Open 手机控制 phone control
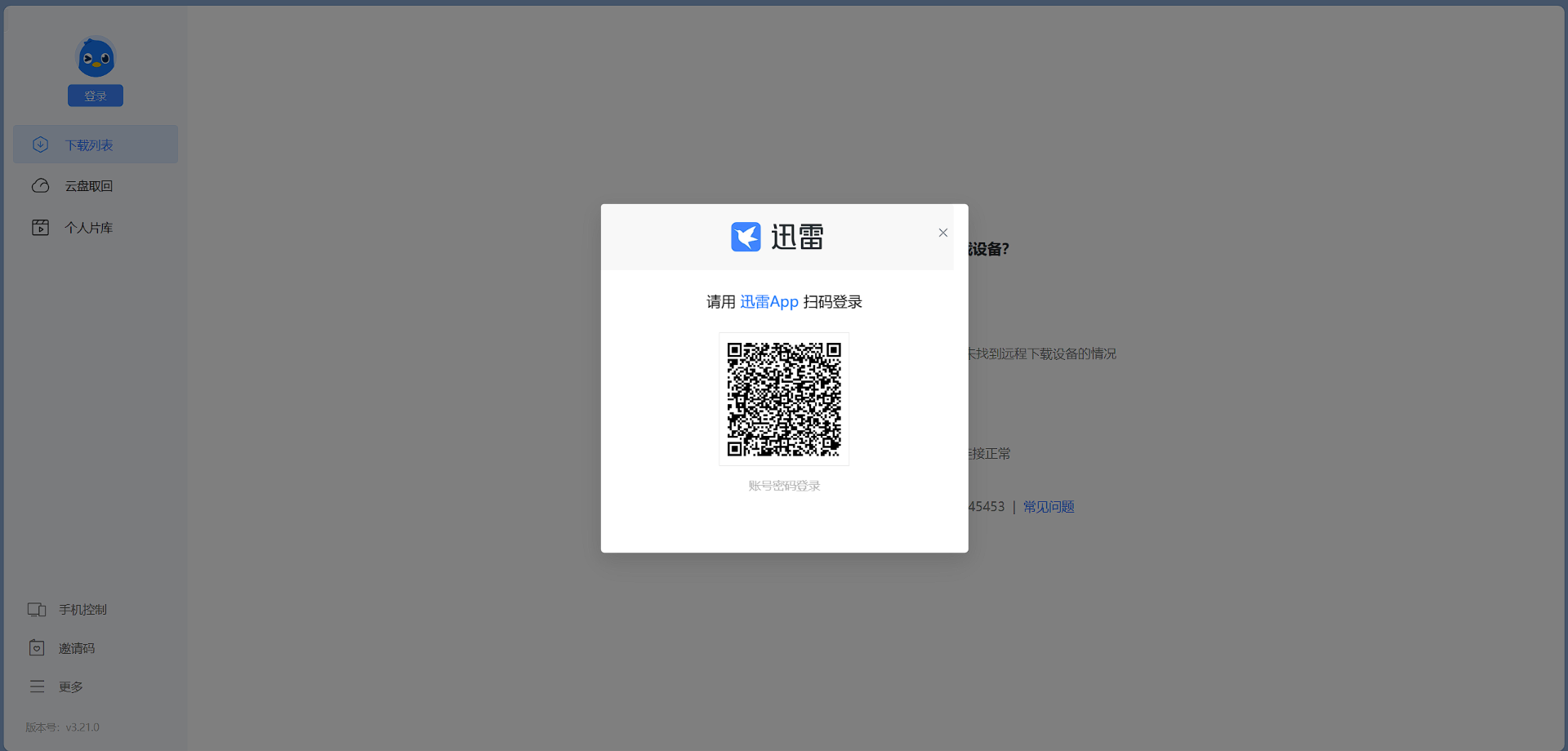Screen dimensions: 1568x751 82,610
